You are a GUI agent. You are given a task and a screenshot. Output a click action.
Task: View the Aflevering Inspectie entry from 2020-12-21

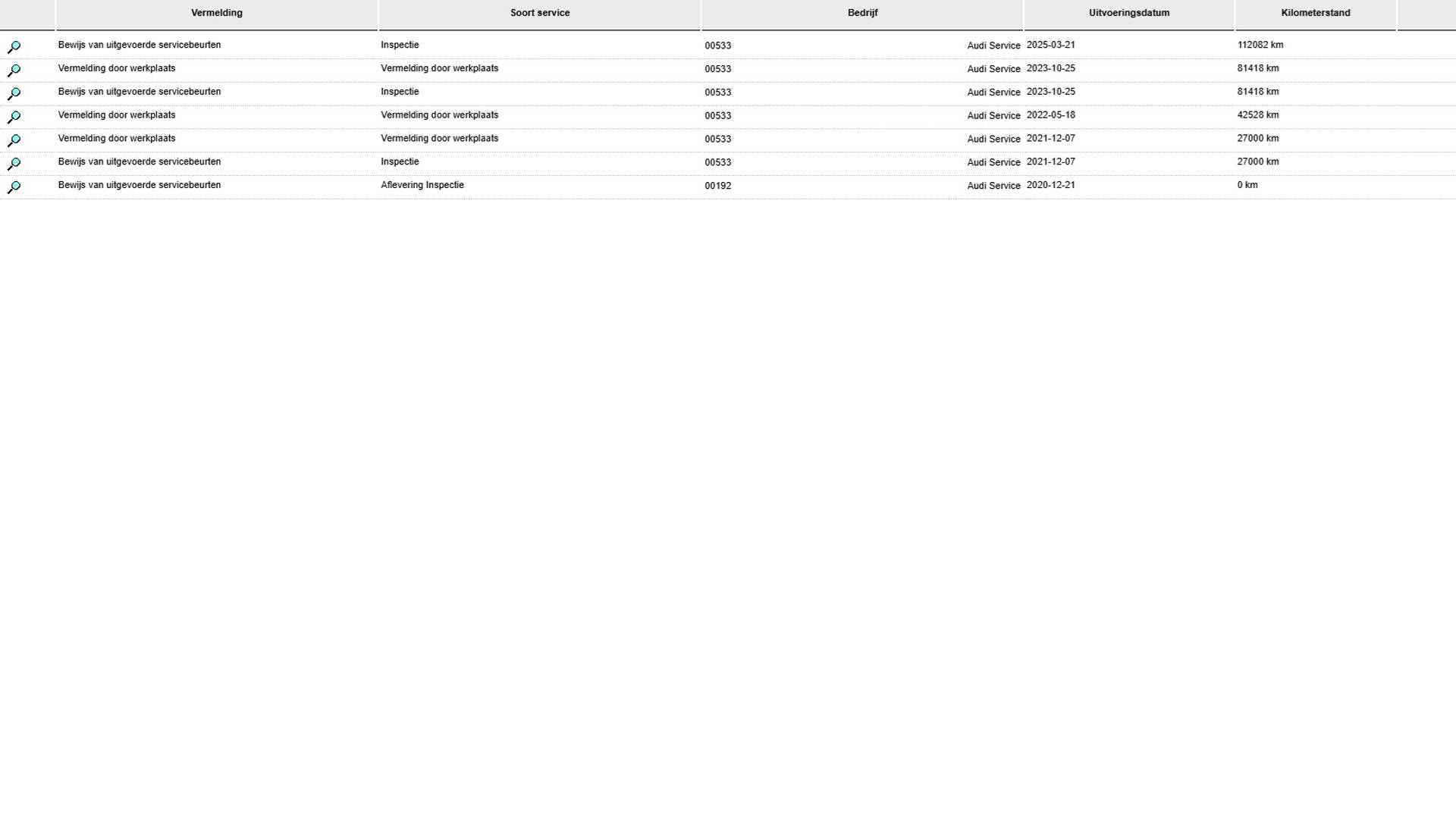click(x=14, y=187)
